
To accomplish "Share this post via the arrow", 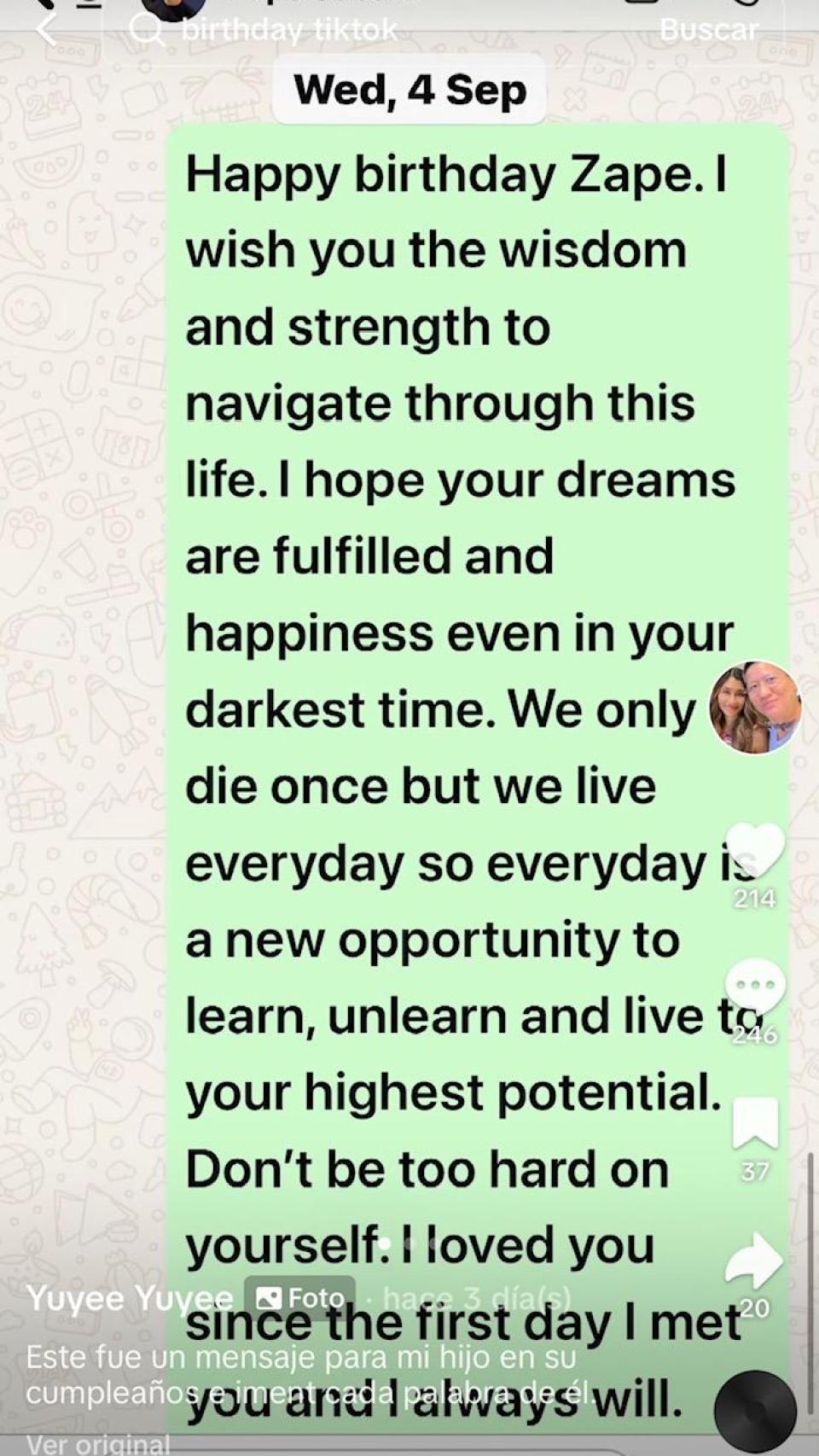I will (753, 1261).
